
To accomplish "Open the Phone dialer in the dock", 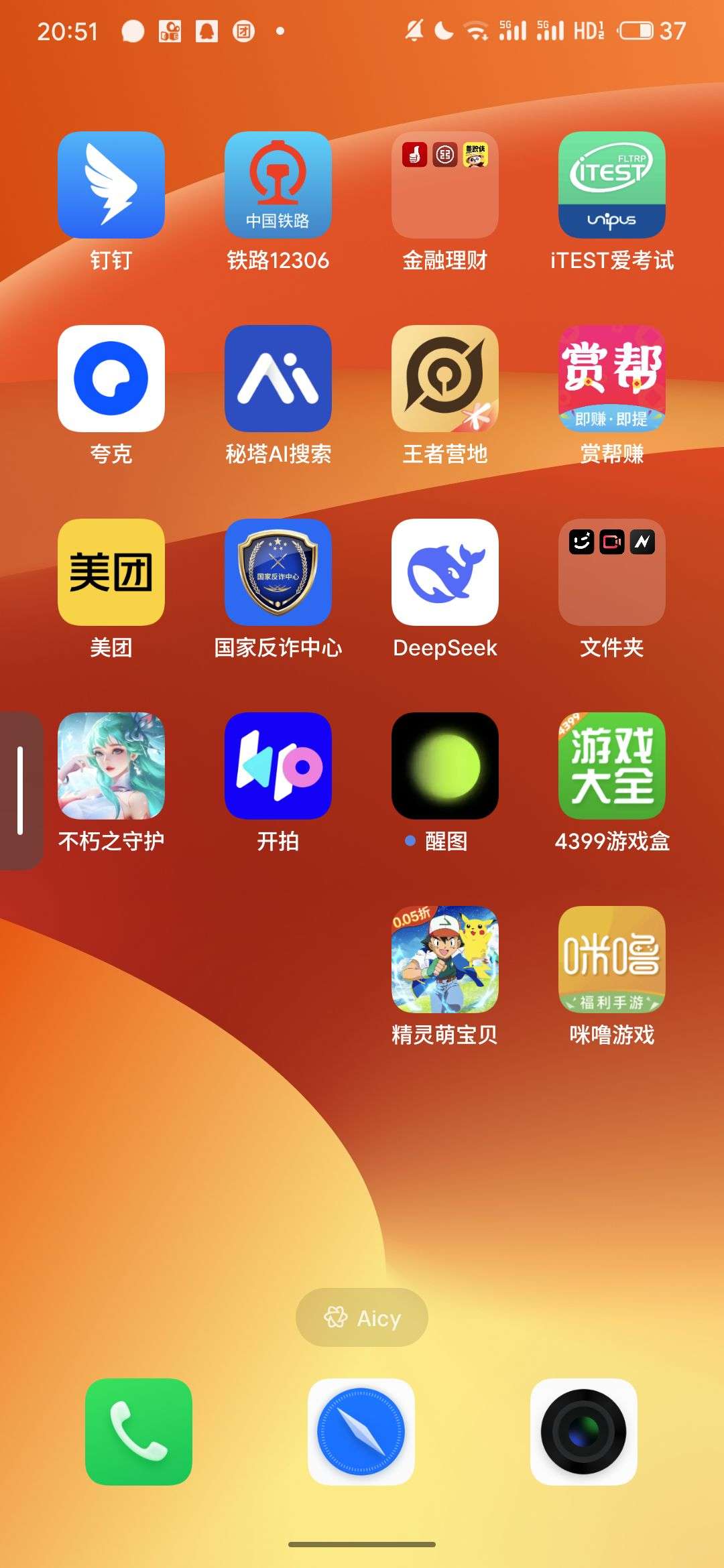I will point(139,1432).
